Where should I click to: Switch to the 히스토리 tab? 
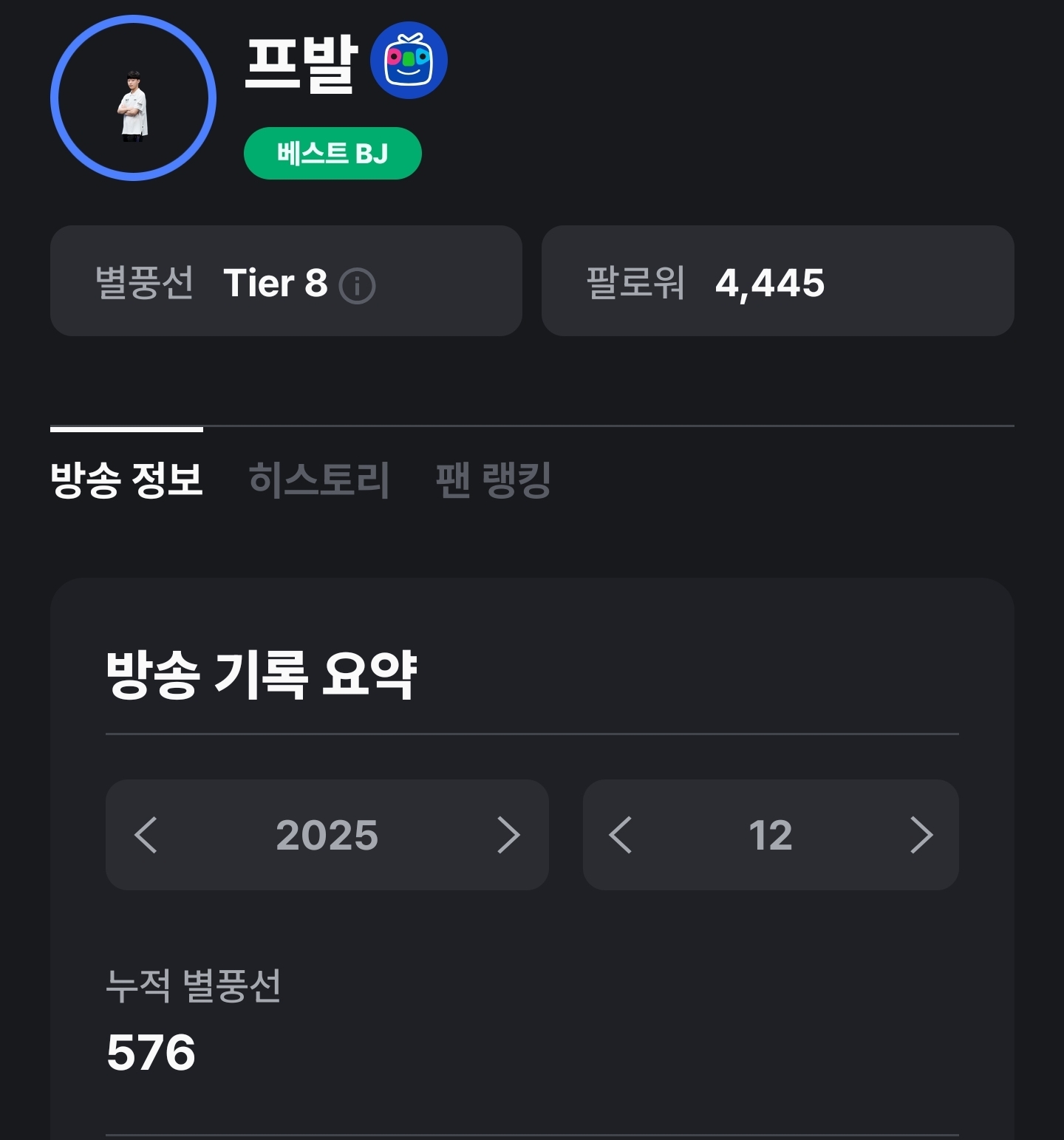pyautogui.click(x=318, y=479)
